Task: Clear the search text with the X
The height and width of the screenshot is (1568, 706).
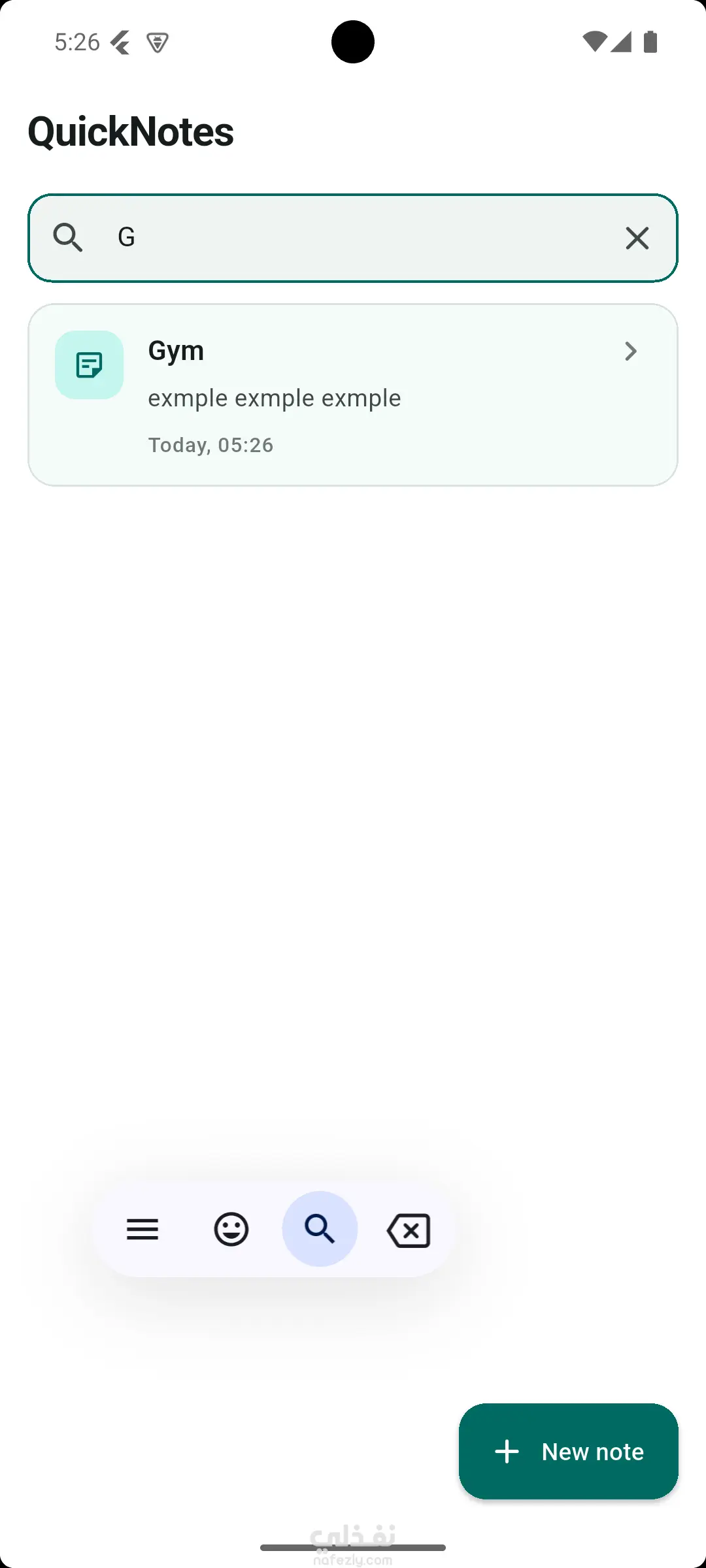Action: (x=637, y=238)
